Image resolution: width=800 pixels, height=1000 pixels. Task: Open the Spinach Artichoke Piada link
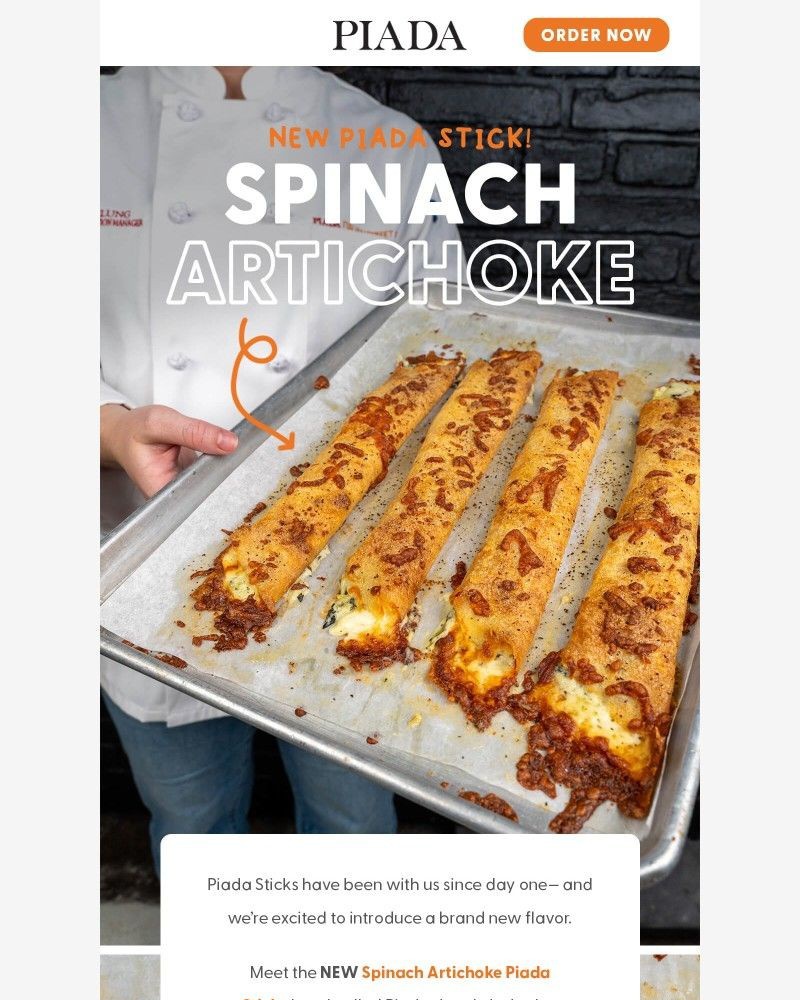[455, 972]
